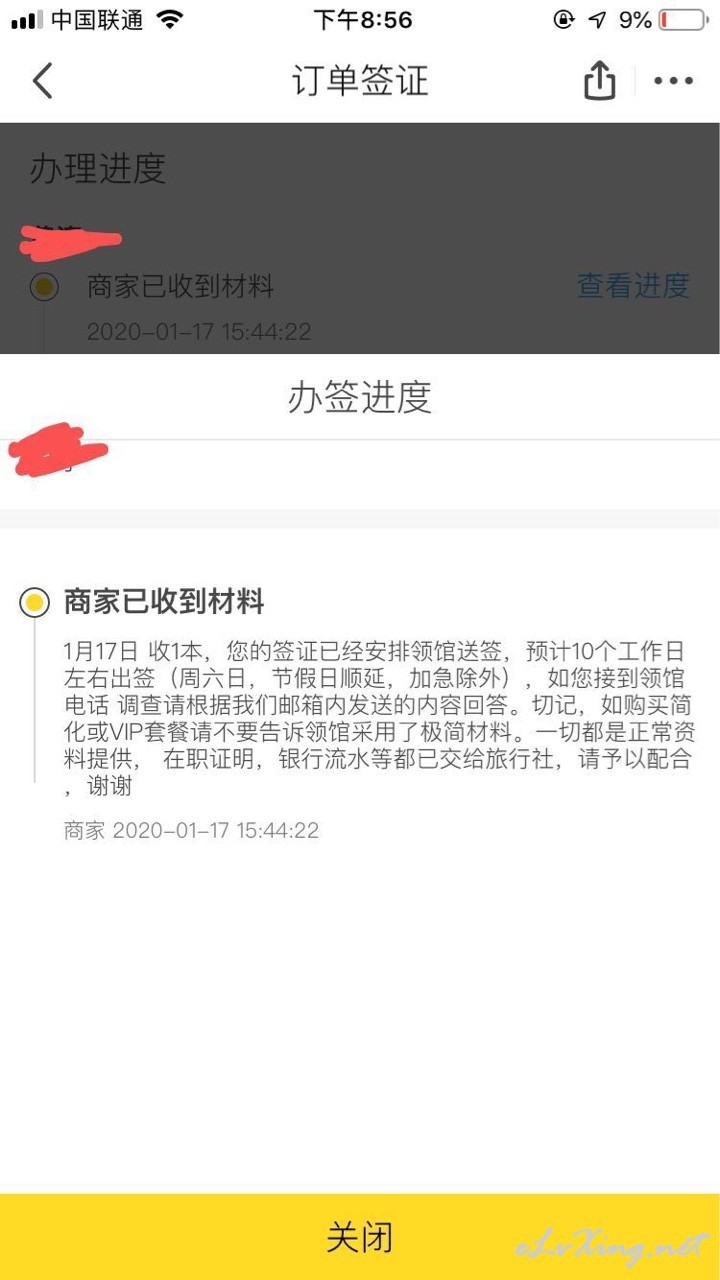Open the 查看进度 link
Image resolution: width=720 pixels, height=1280 pixels.
633,286
